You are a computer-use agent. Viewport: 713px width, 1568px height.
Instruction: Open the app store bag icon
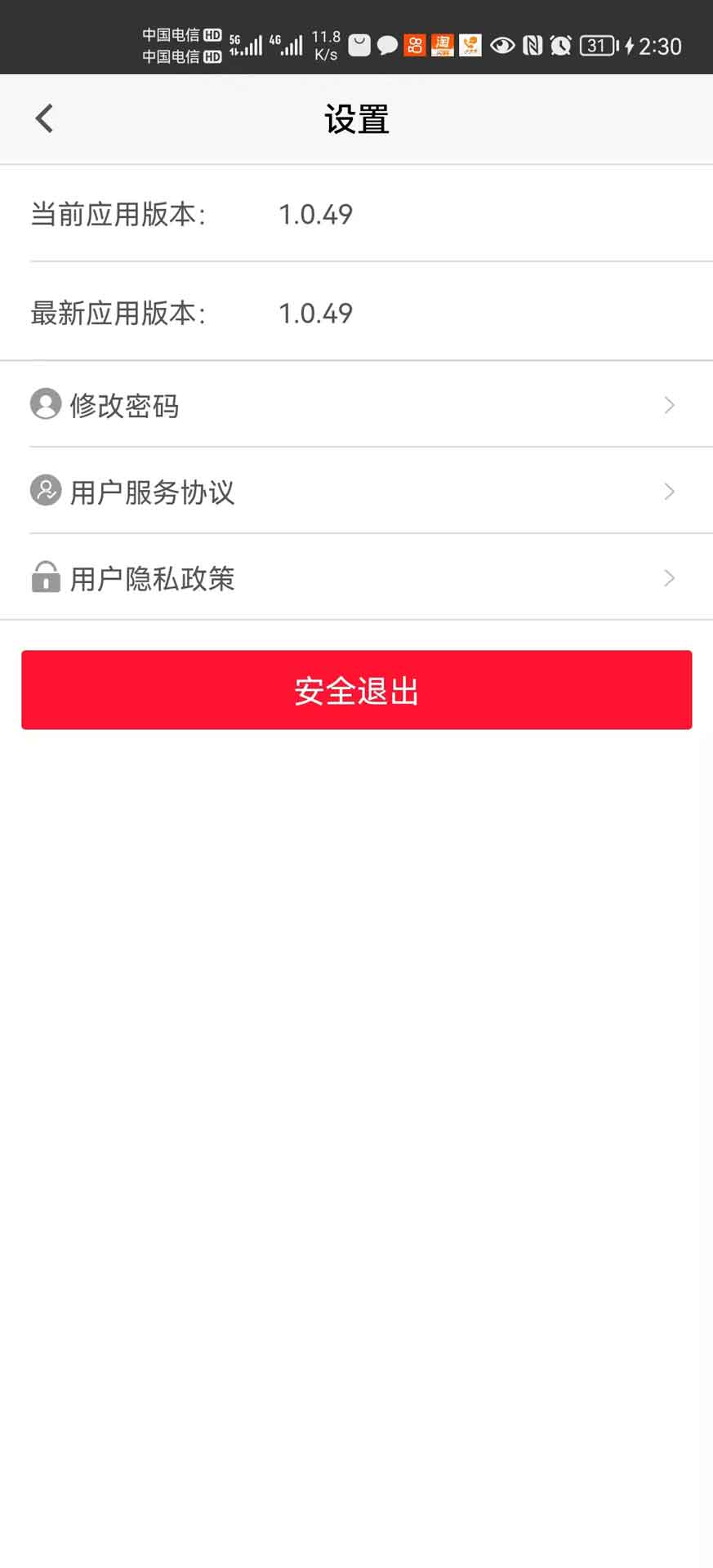click(359, 46)
